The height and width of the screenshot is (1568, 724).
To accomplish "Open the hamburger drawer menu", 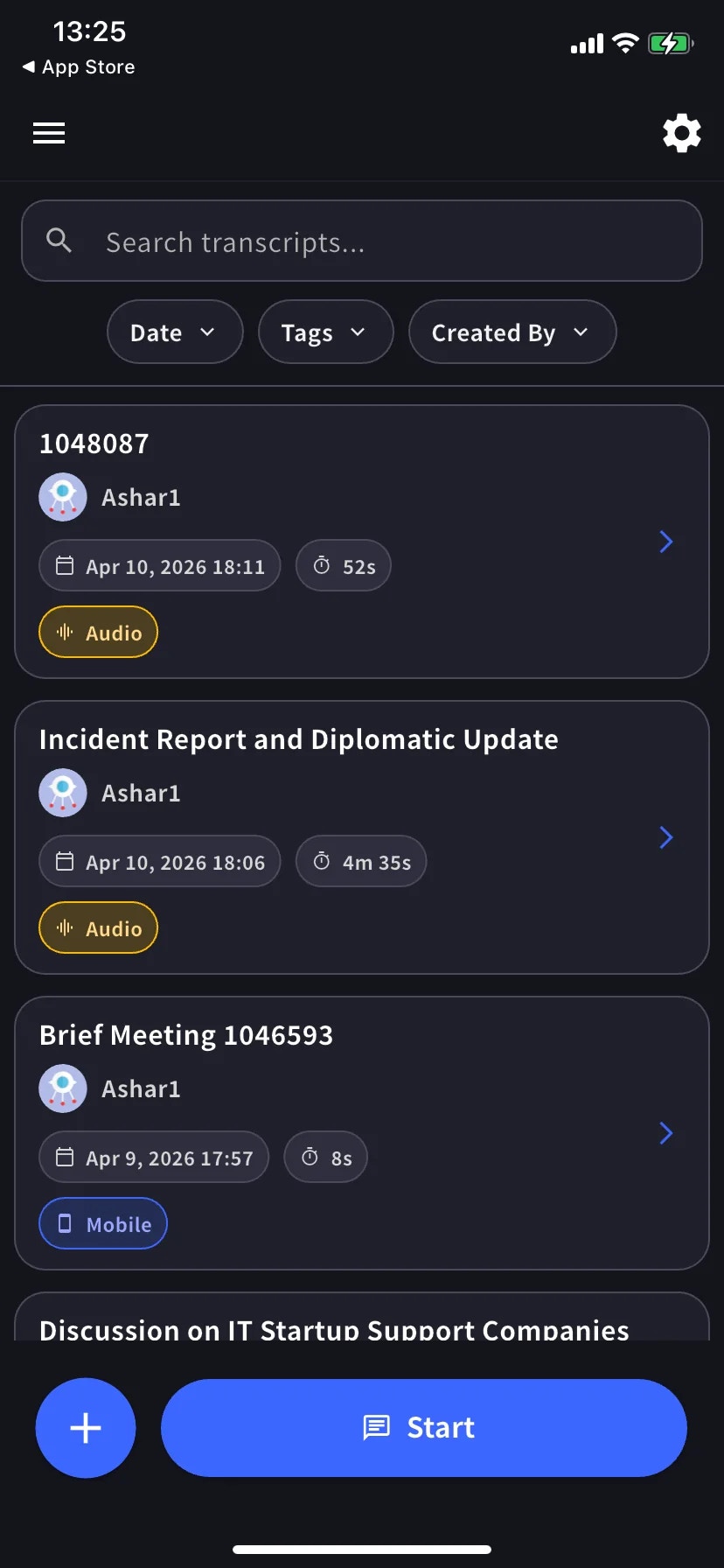I will click(x=49, y=133).
